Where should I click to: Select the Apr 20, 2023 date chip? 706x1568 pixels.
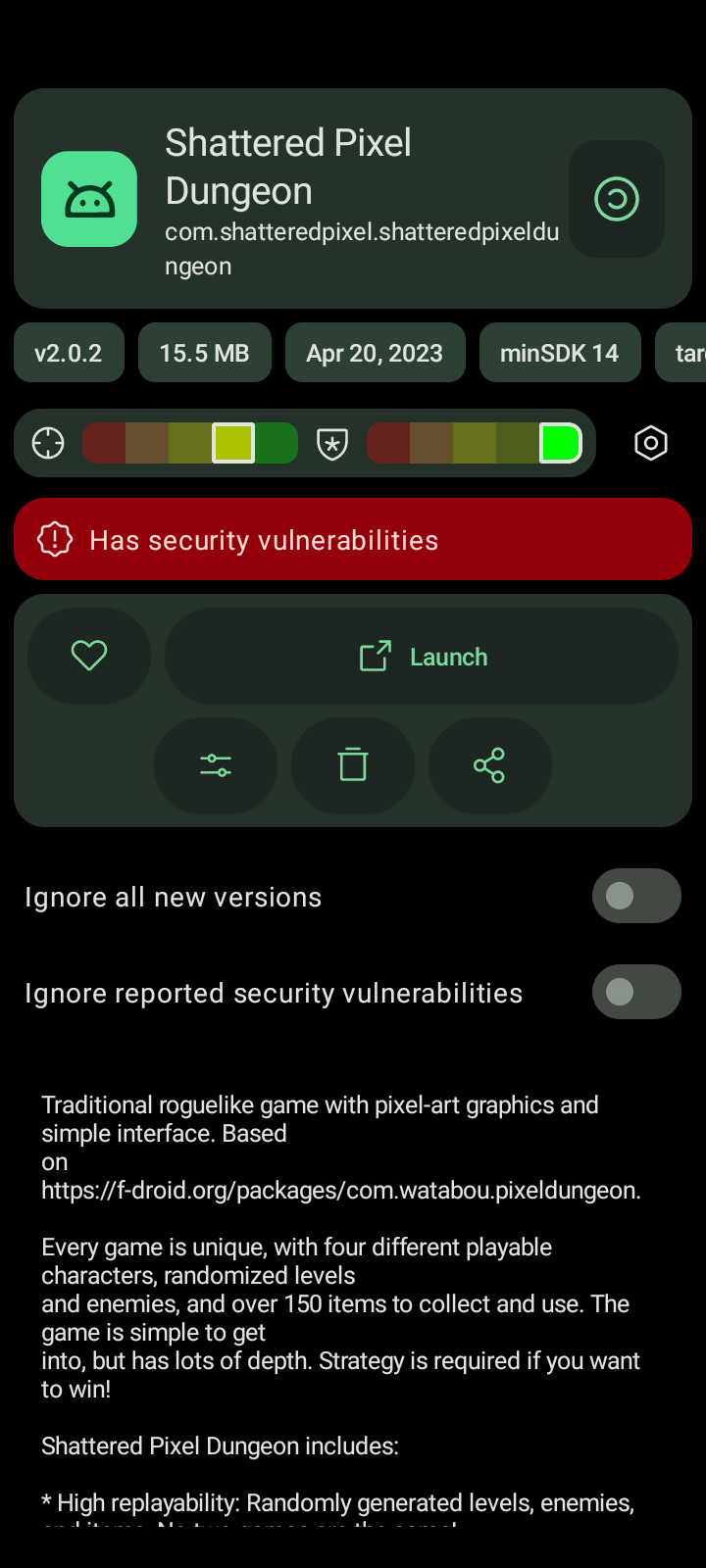pyautogui.click(x=376, y=353)
